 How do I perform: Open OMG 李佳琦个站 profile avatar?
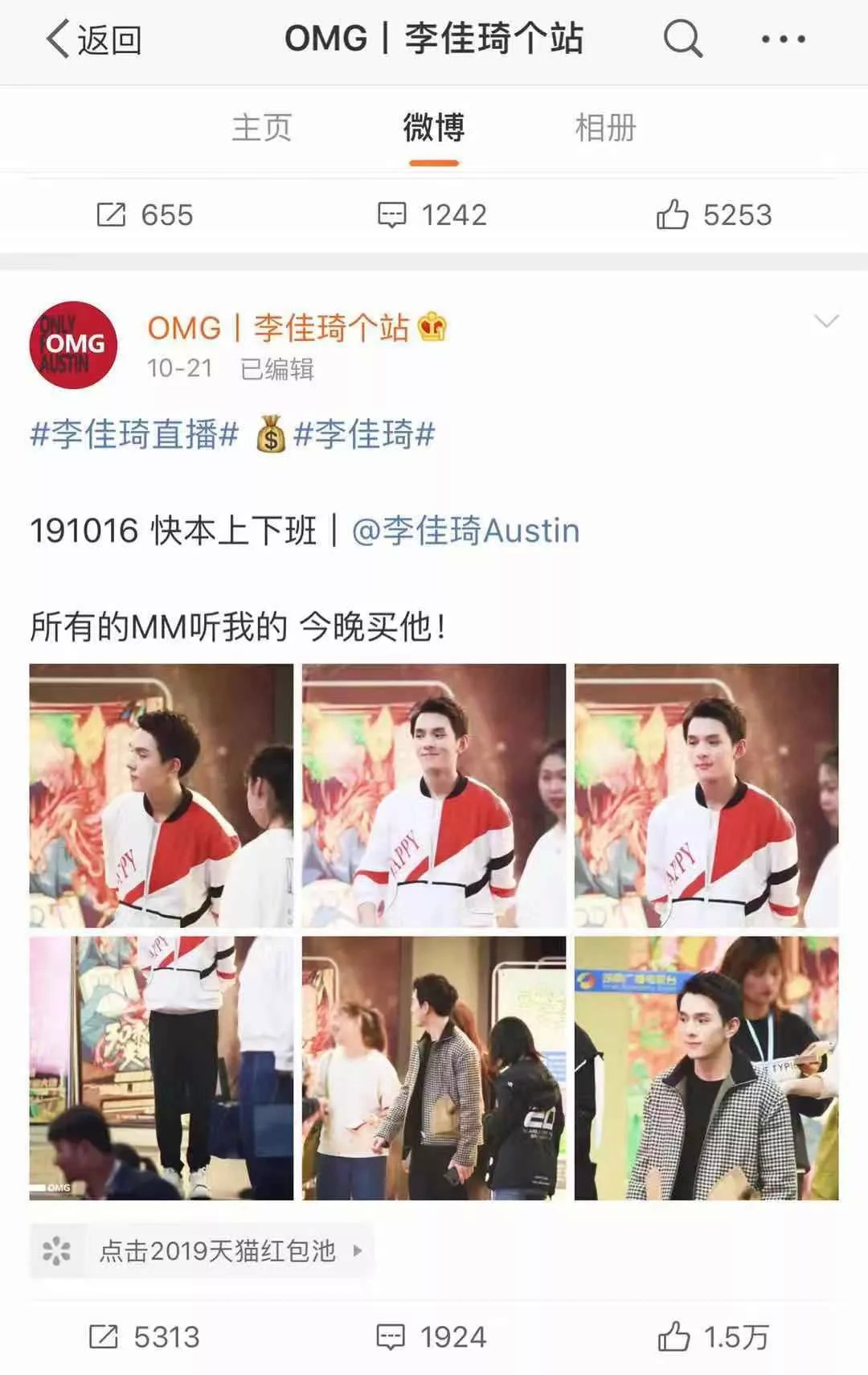[x=73, y=345]
